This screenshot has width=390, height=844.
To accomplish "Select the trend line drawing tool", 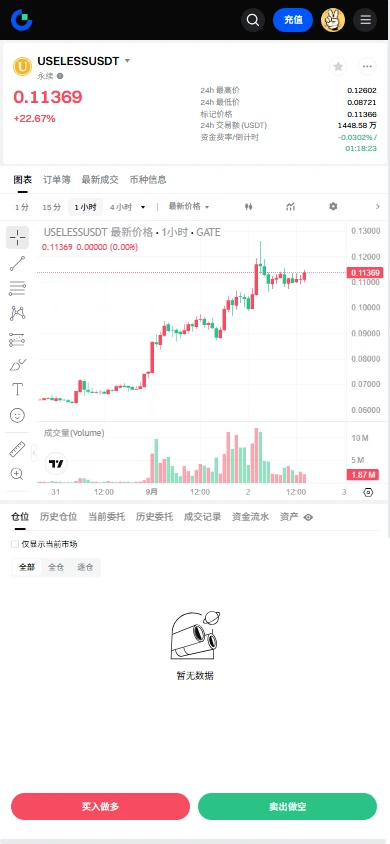I will coord(17,263).
